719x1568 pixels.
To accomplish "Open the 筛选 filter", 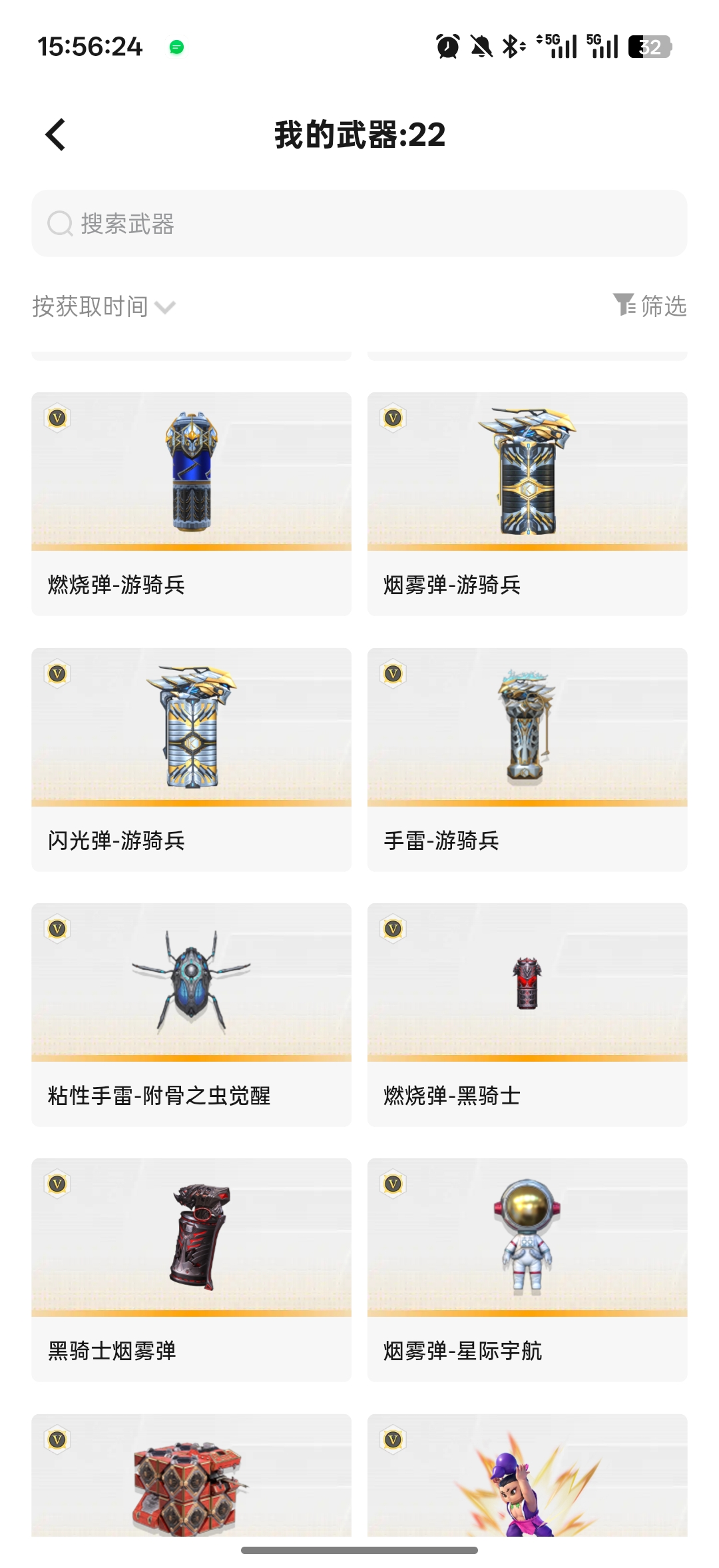I will pyautogui.click(x=650, y=306).
